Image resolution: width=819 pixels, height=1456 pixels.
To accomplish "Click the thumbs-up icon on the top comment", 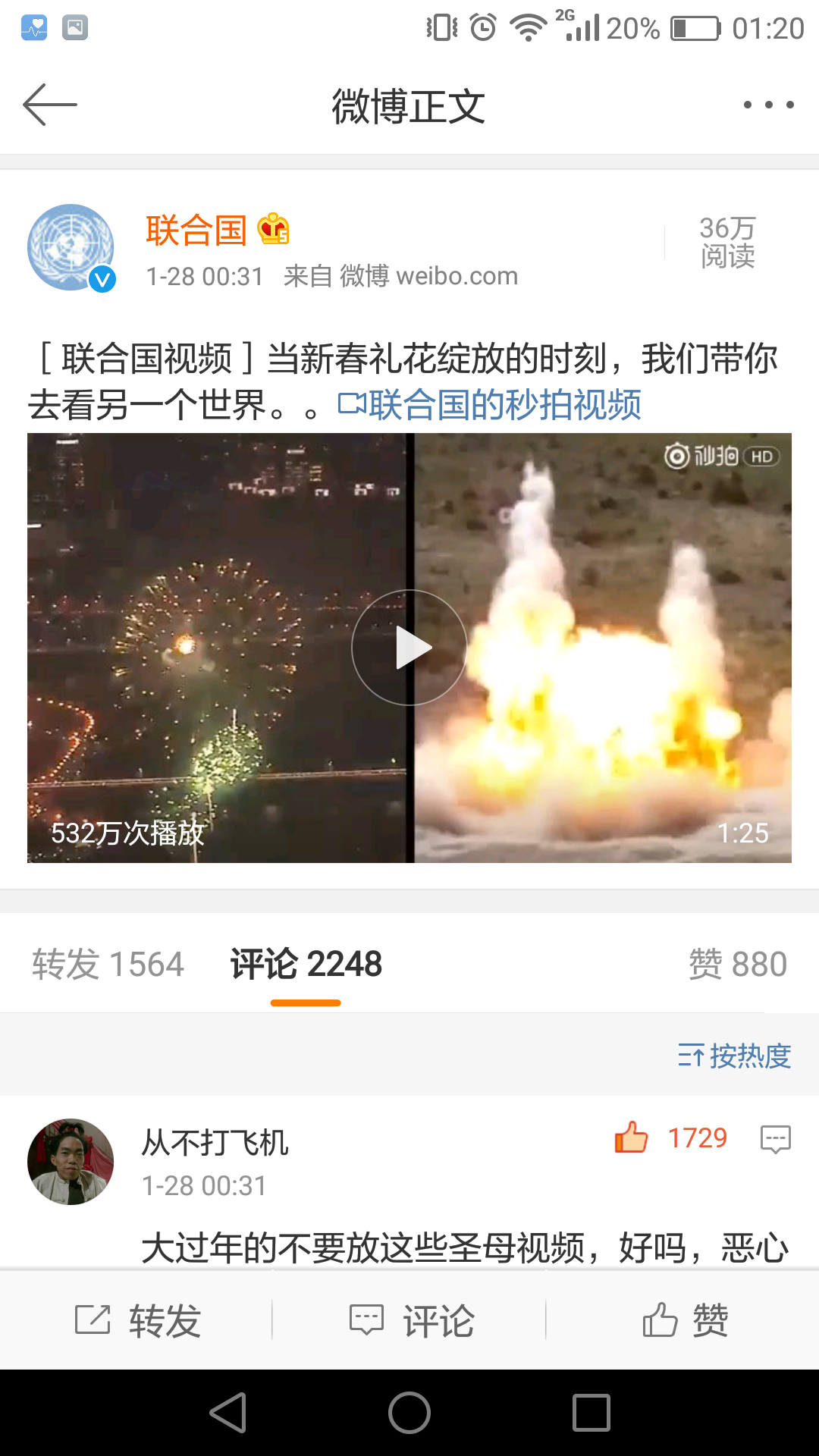I will pos(632,1137).
